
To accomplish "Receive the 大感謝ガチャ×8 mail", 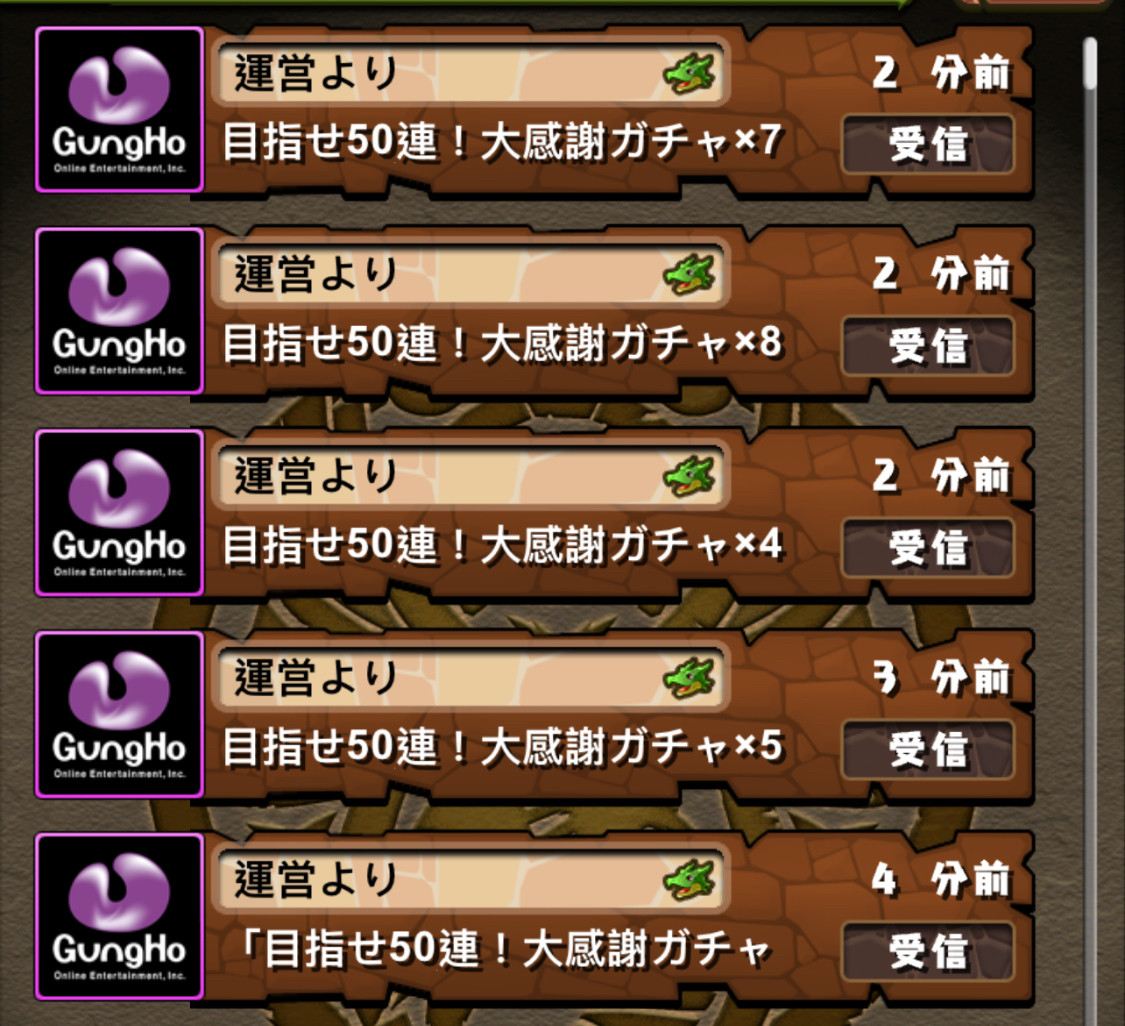I will (927, 346).
